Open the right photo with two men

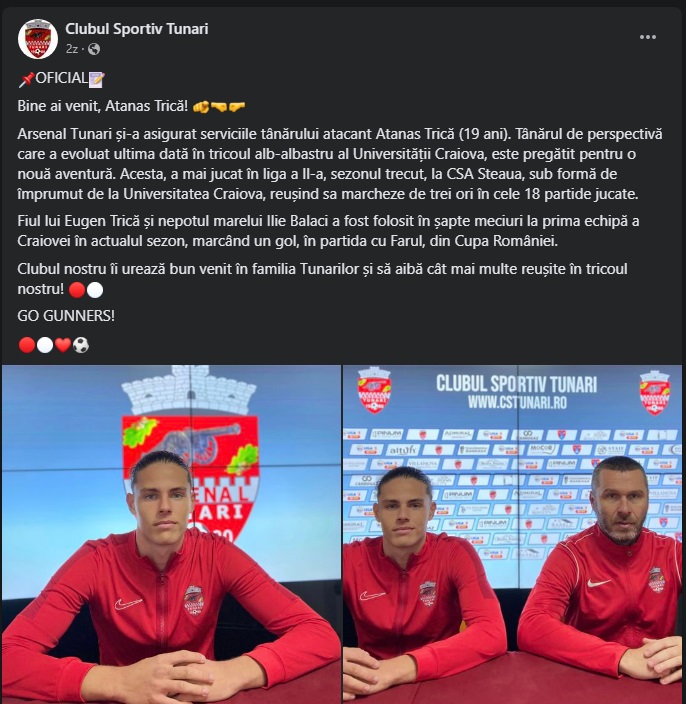click(x=514, y=534)
